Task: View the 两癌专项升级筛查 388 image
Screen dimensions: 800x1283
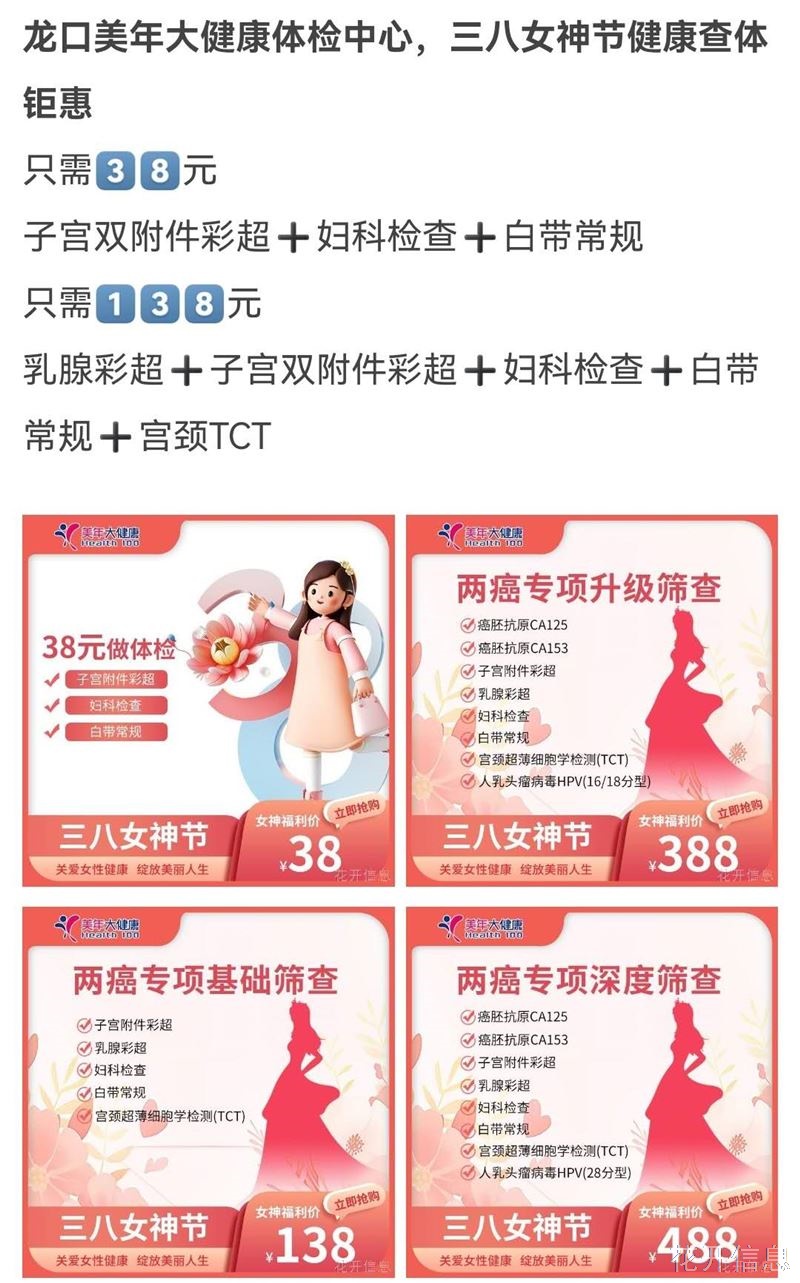Action: [x=592, y=700]
